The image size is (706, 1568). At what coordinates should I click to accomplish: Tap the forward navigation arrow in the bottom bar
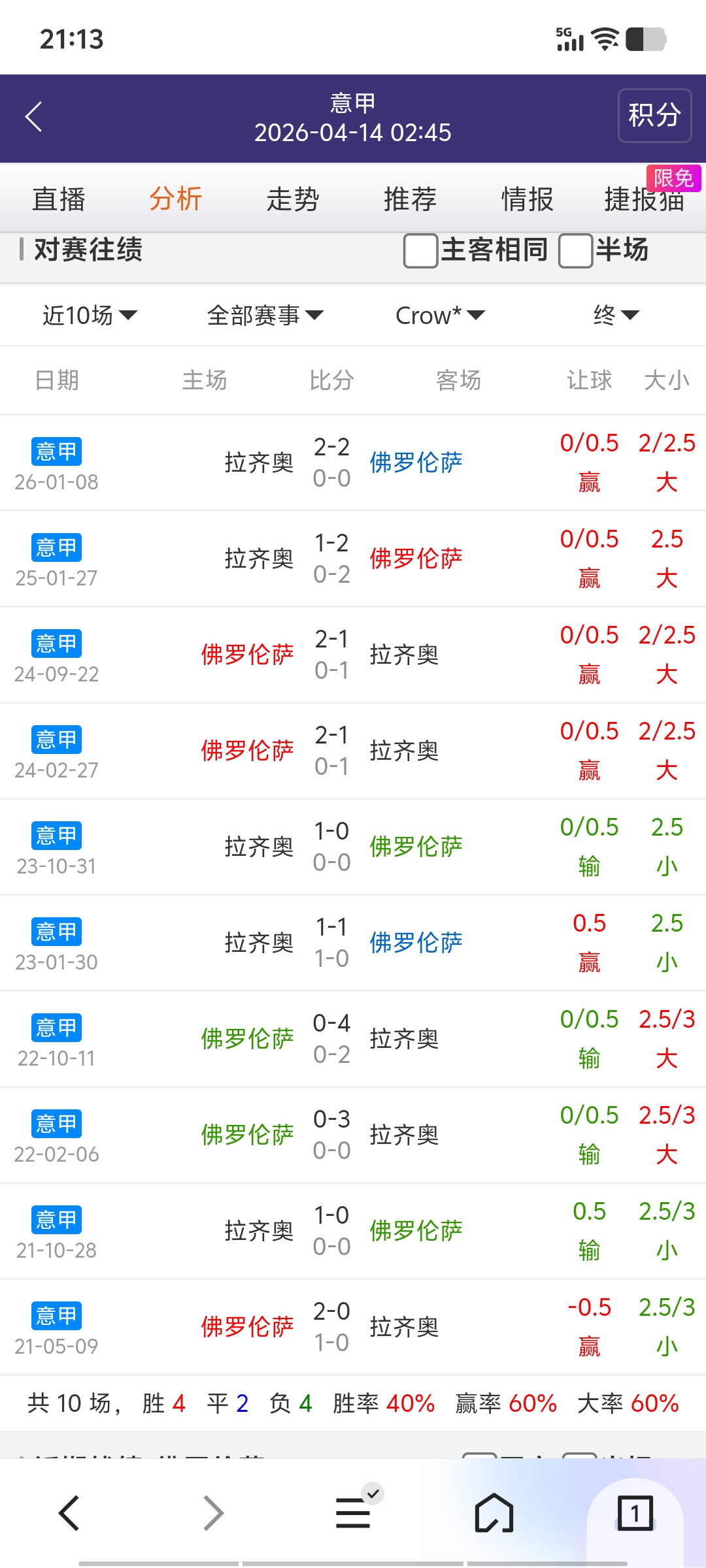click(212, 1513)
